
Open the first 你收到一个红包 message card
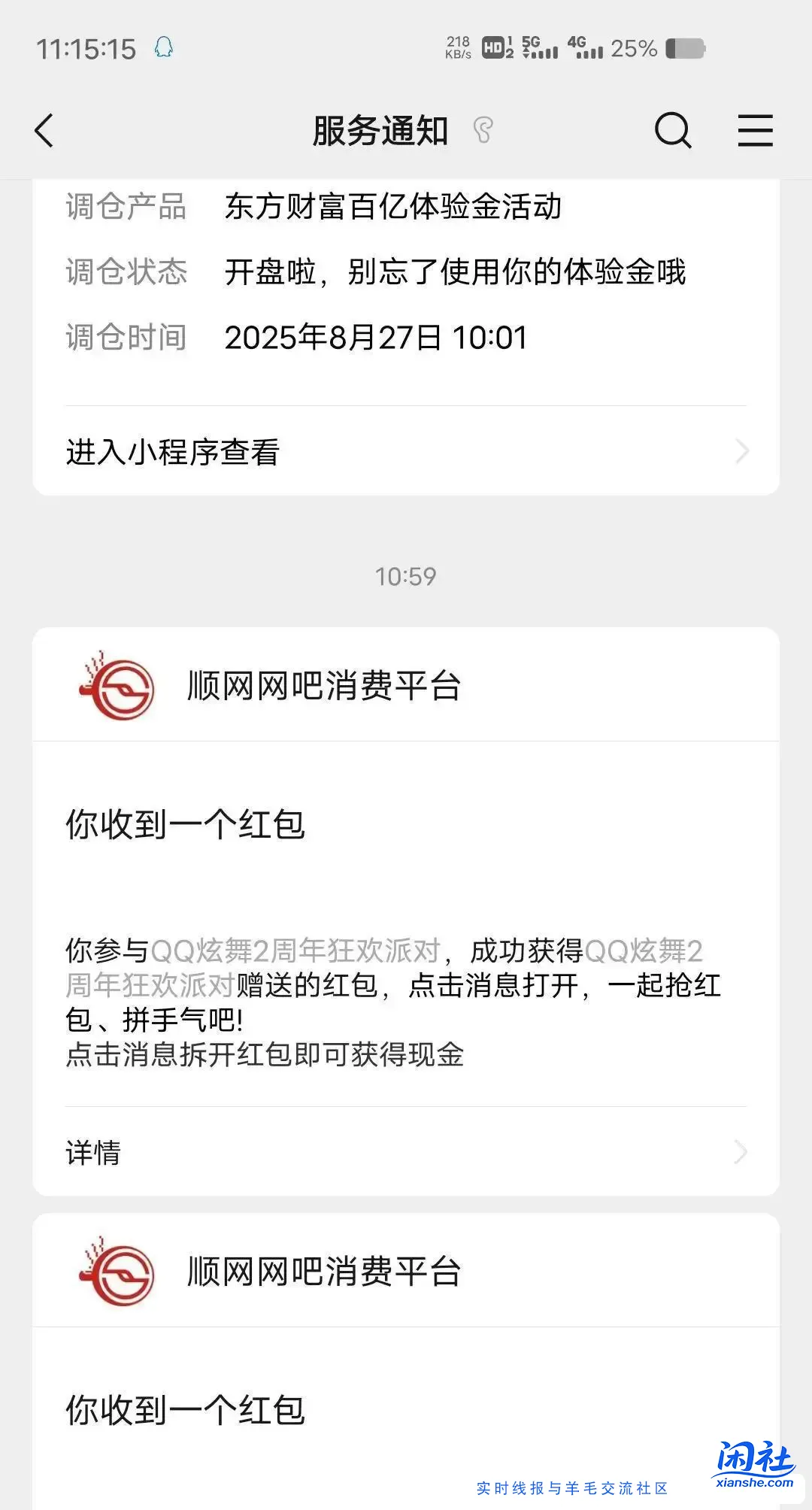coord(185,825)
